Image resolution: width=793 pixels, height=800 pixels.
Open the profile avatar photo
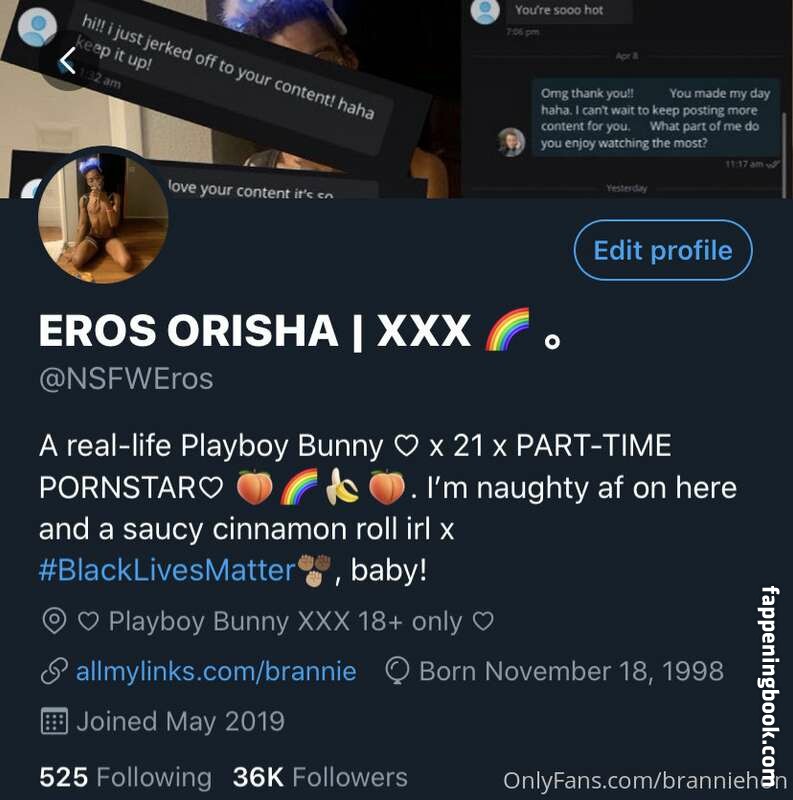(x=103, y=218)
